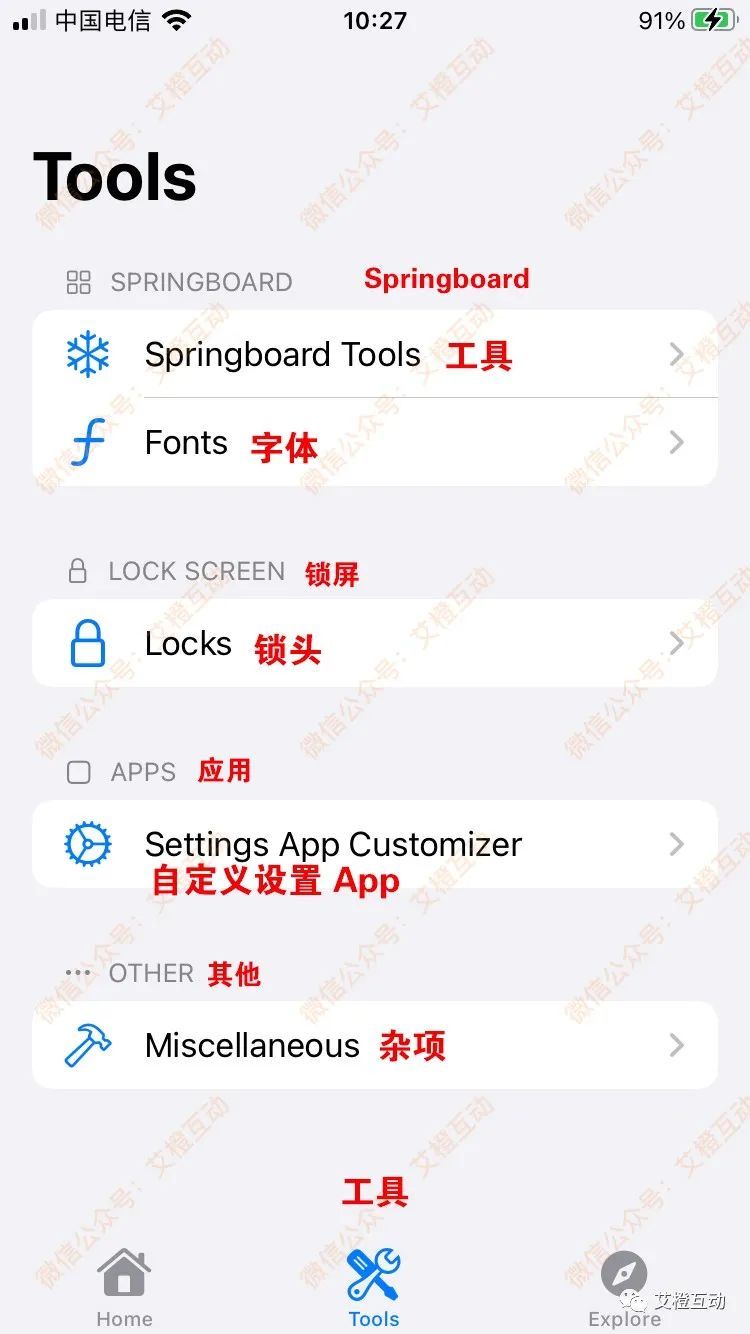
Task: Open the Fonts row
Action: pos(374,442)
